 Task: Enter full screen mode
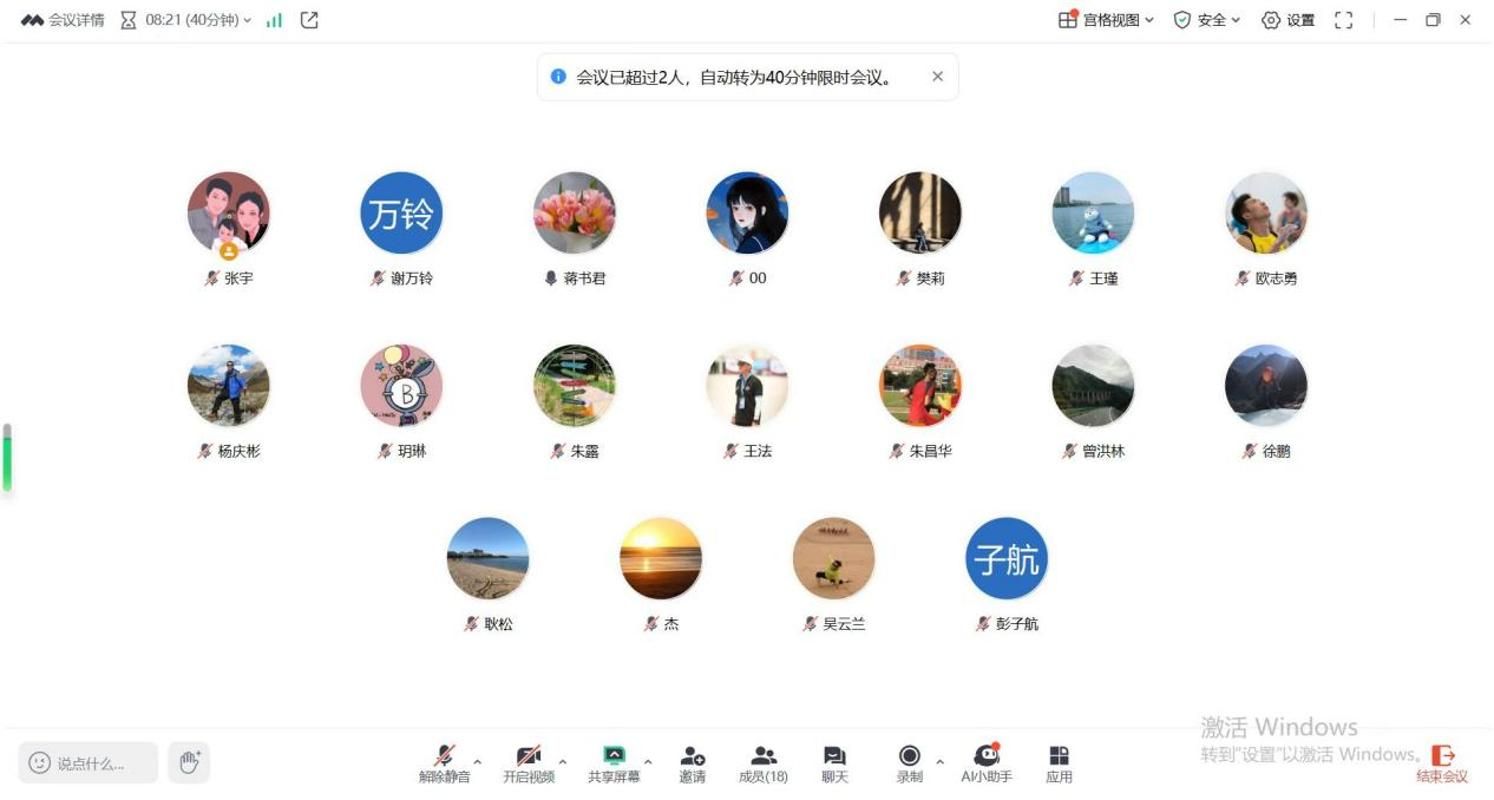(x=1344, y=20)
